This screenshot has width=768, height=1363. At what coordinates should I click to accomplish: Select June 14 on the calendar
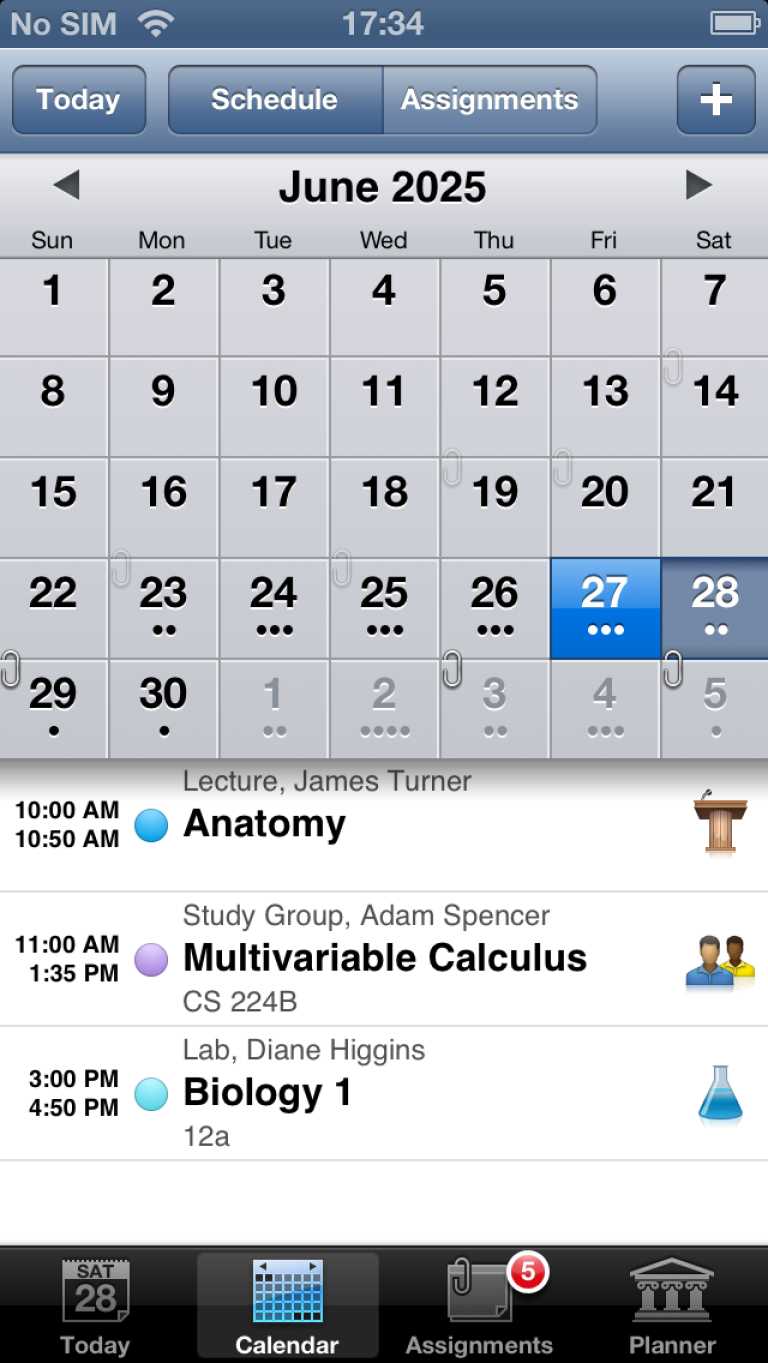click(714, 406)
